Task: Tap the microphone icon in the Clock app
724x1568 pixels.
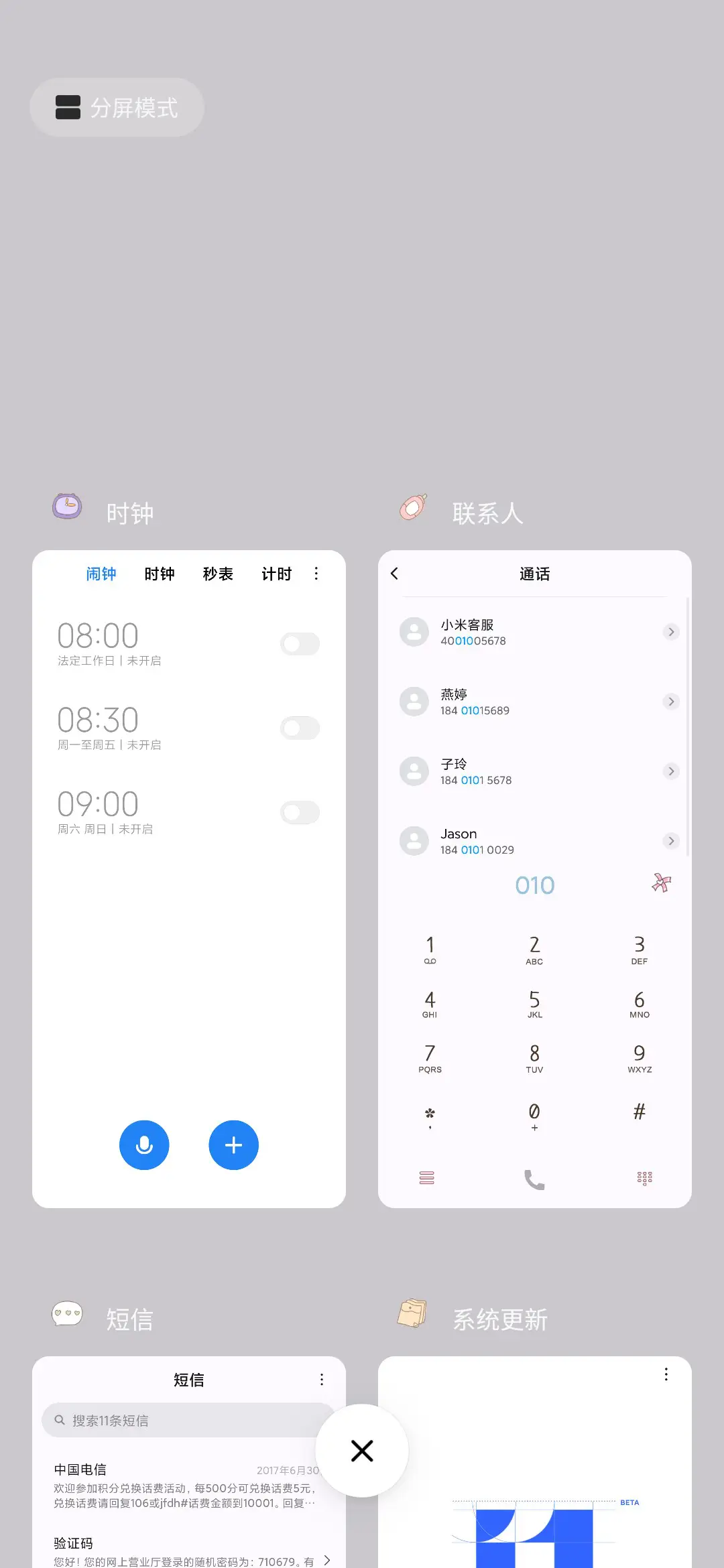Action: click(x=144, y=1145)
